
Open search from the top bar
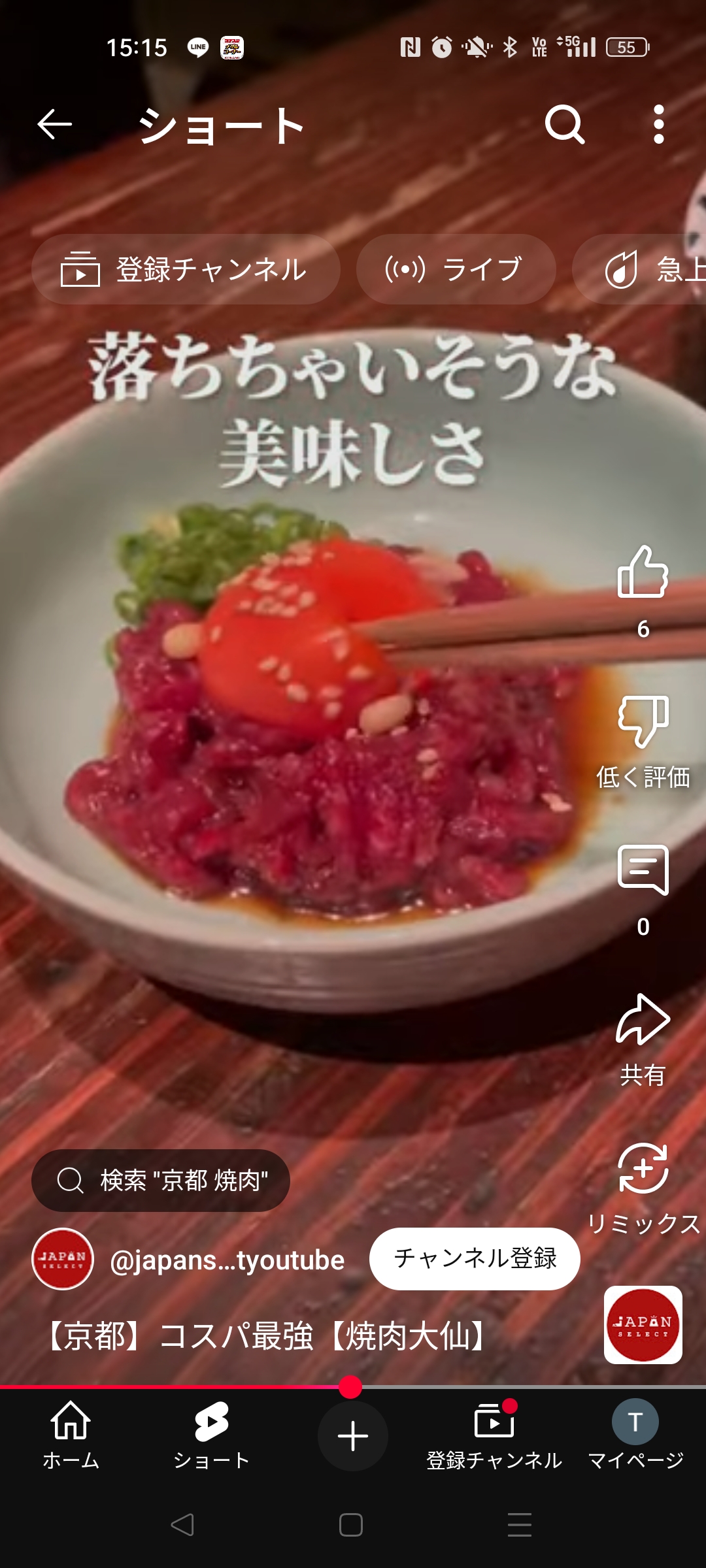[565, 124]
